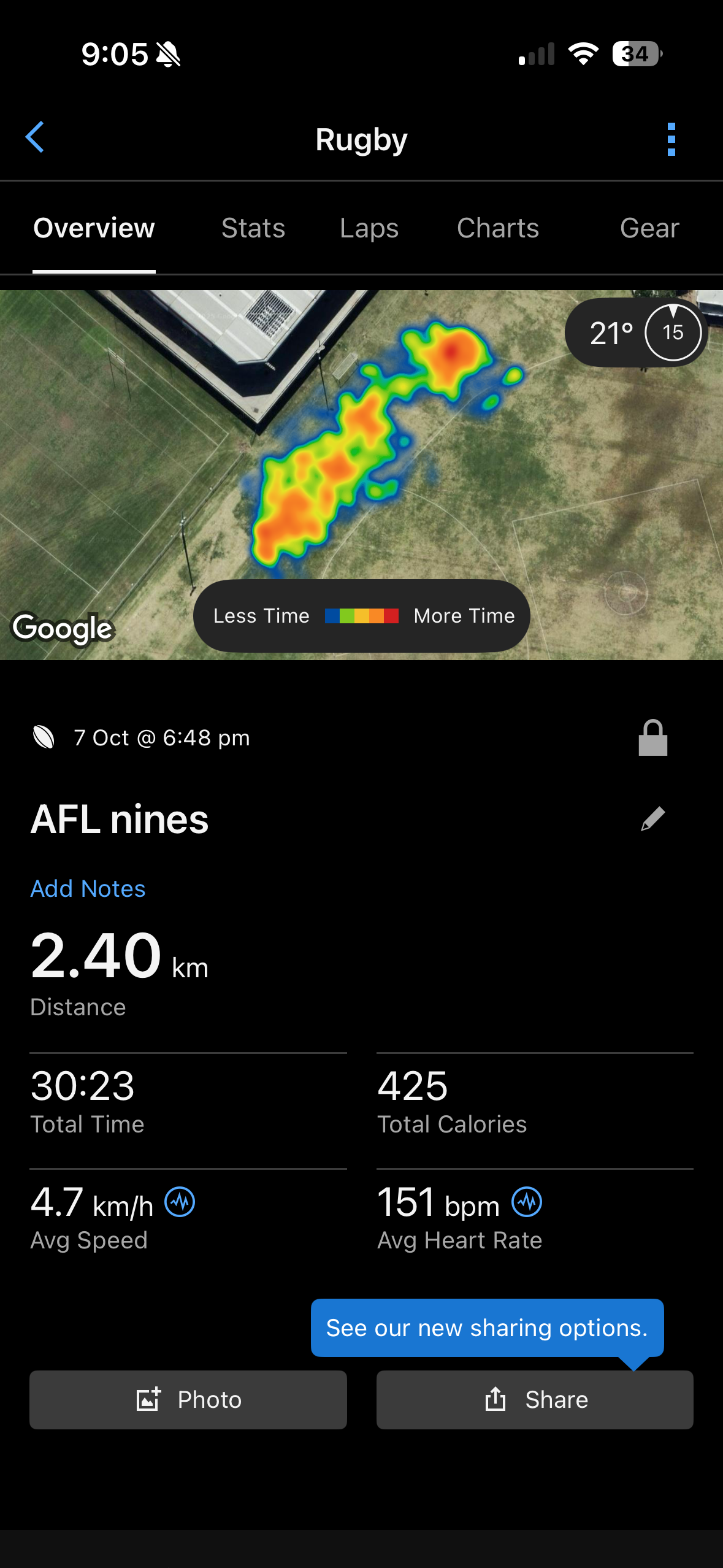Select the Overview tab
The image size is (723, 1568).
[x=94, y=228]
